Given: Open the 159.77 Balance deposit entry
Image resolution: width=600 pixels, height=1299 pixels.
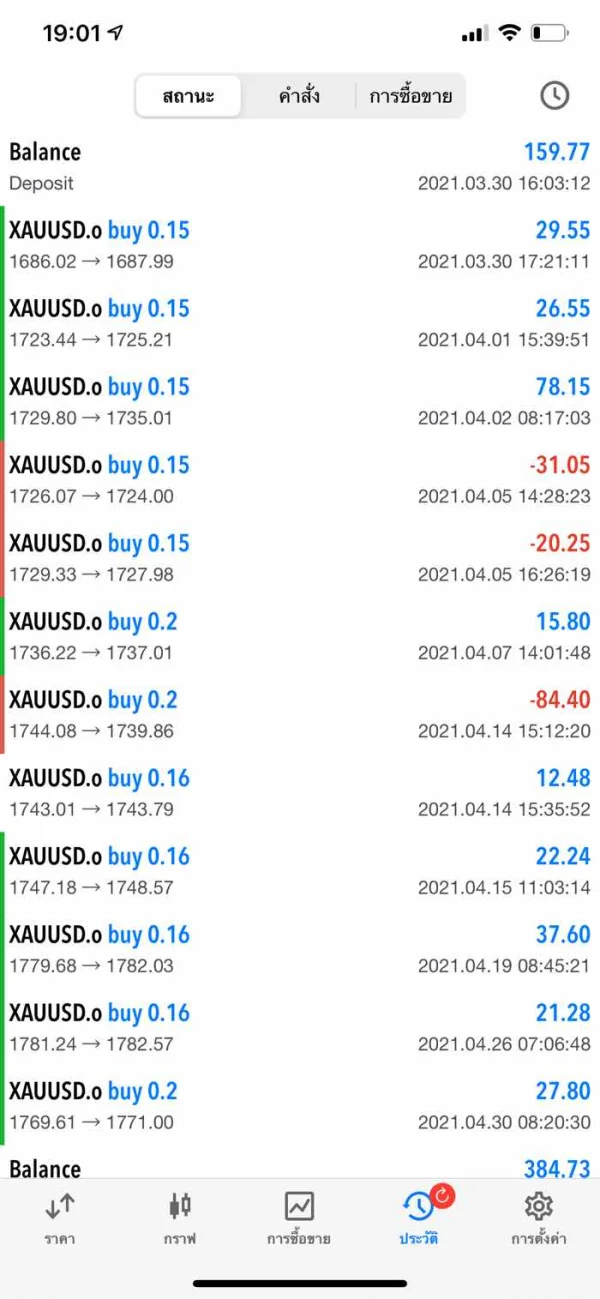Looking at the screenshot, I should point(300,167).
